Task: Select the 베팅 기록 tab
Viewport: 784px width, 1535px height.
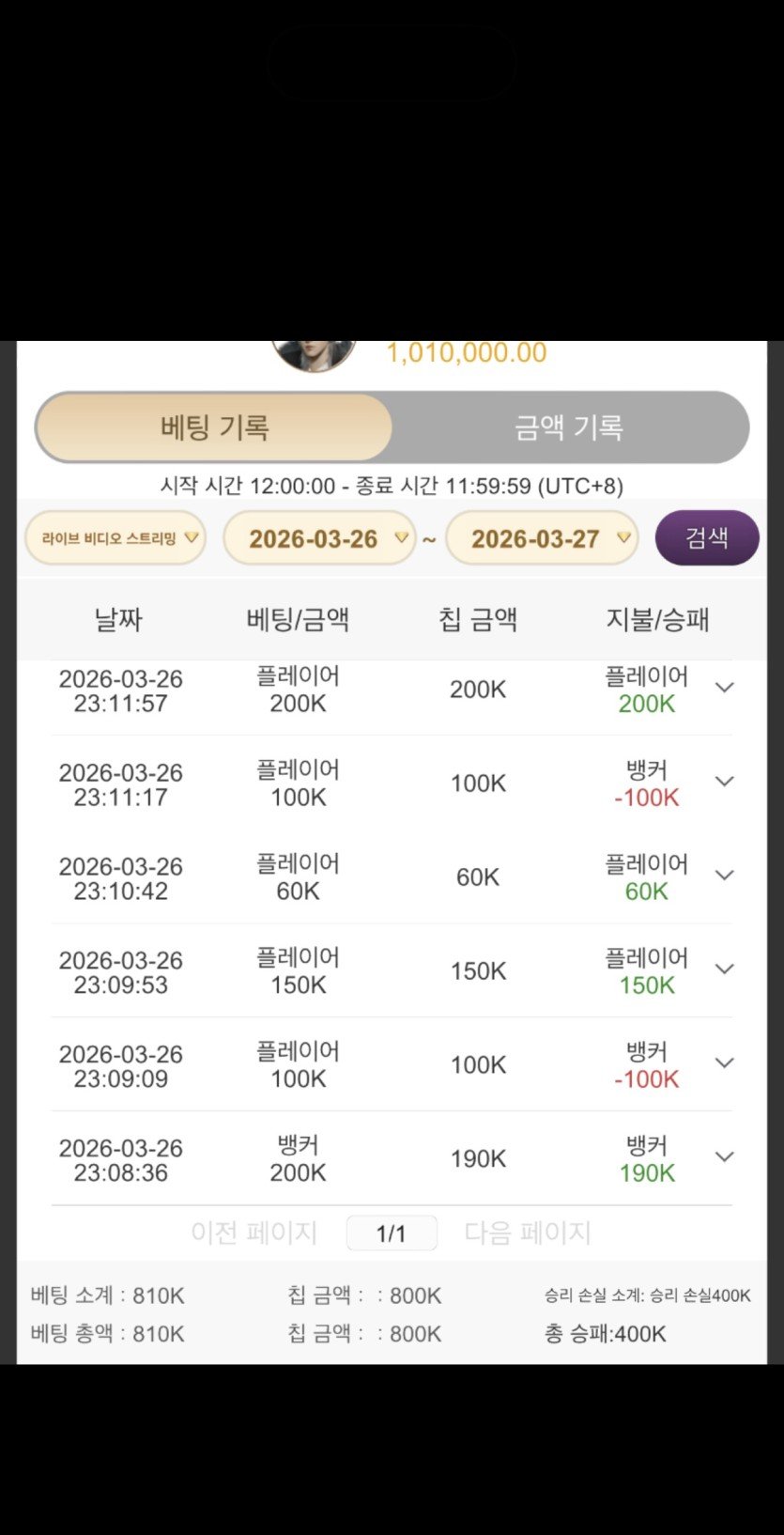Action: (x=214, y=428)
